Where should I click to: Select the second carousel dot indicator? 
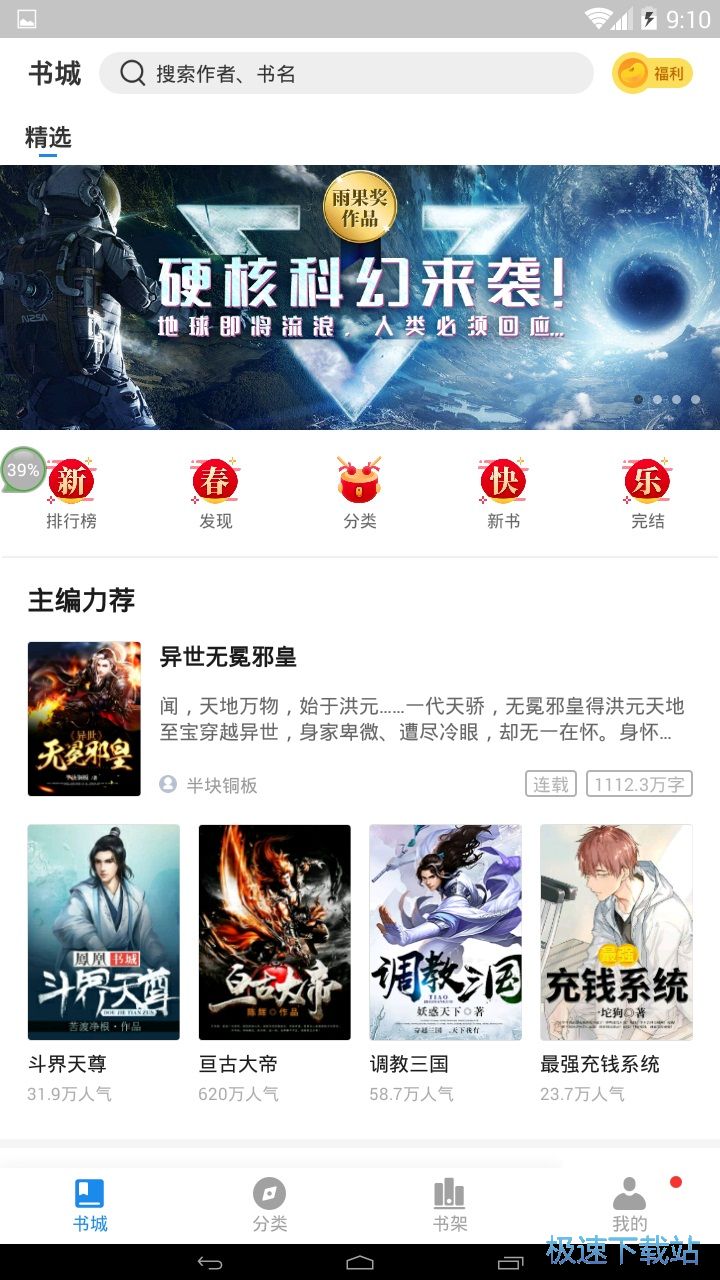click(658, 401)
